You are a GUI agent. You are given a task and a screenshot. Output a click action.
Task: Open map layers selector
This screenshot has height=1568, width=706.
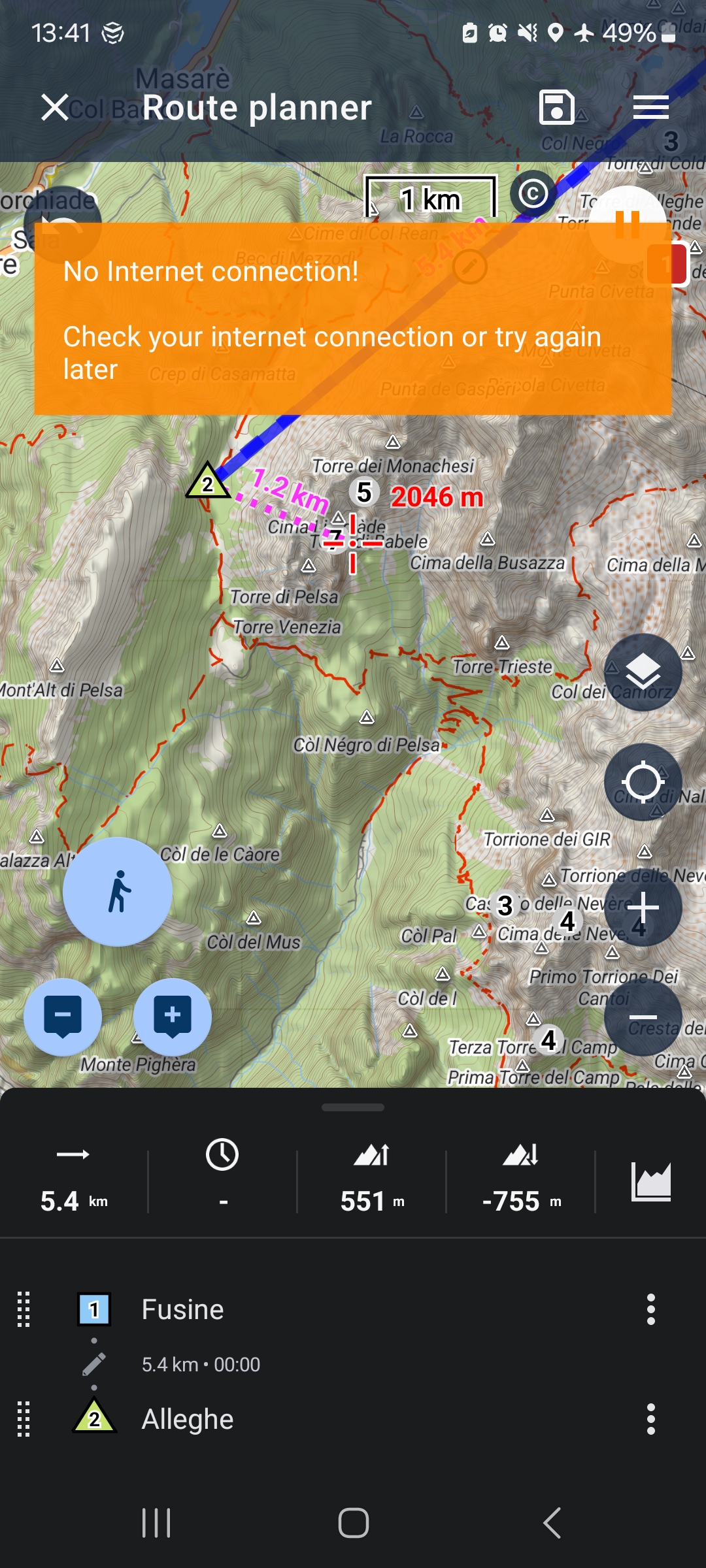(x=643, y=672)
